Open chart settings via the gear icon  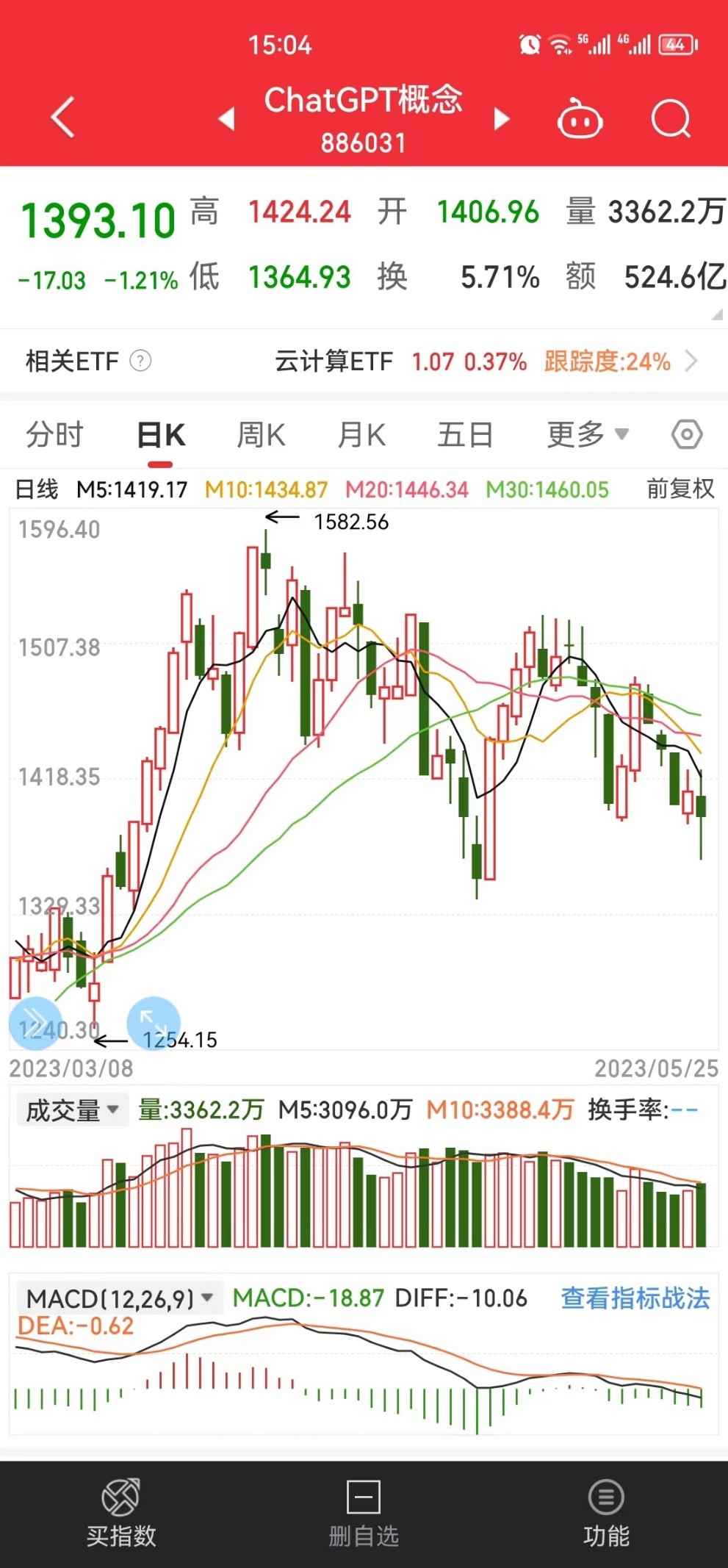point(686,434)
